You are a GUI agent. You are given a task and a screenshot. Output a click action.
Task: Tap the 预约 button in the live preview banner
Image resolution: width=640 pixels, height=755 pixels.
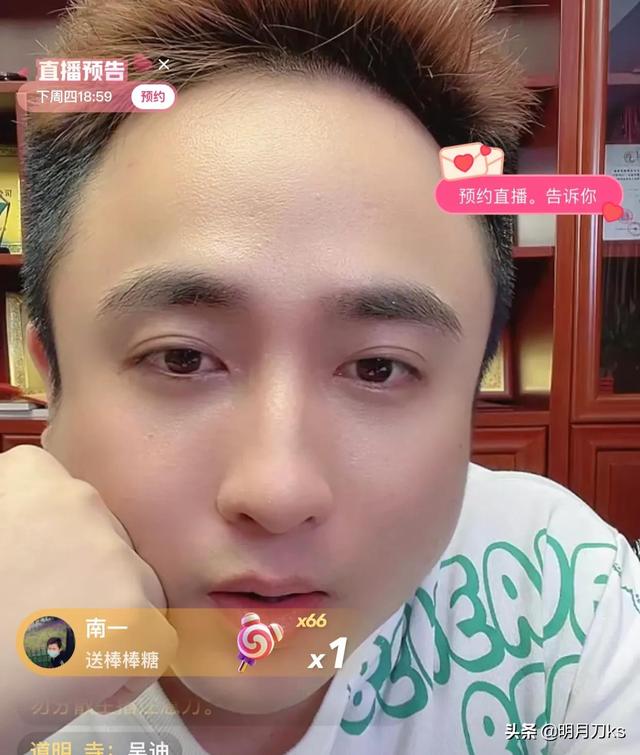pos(153,97)
